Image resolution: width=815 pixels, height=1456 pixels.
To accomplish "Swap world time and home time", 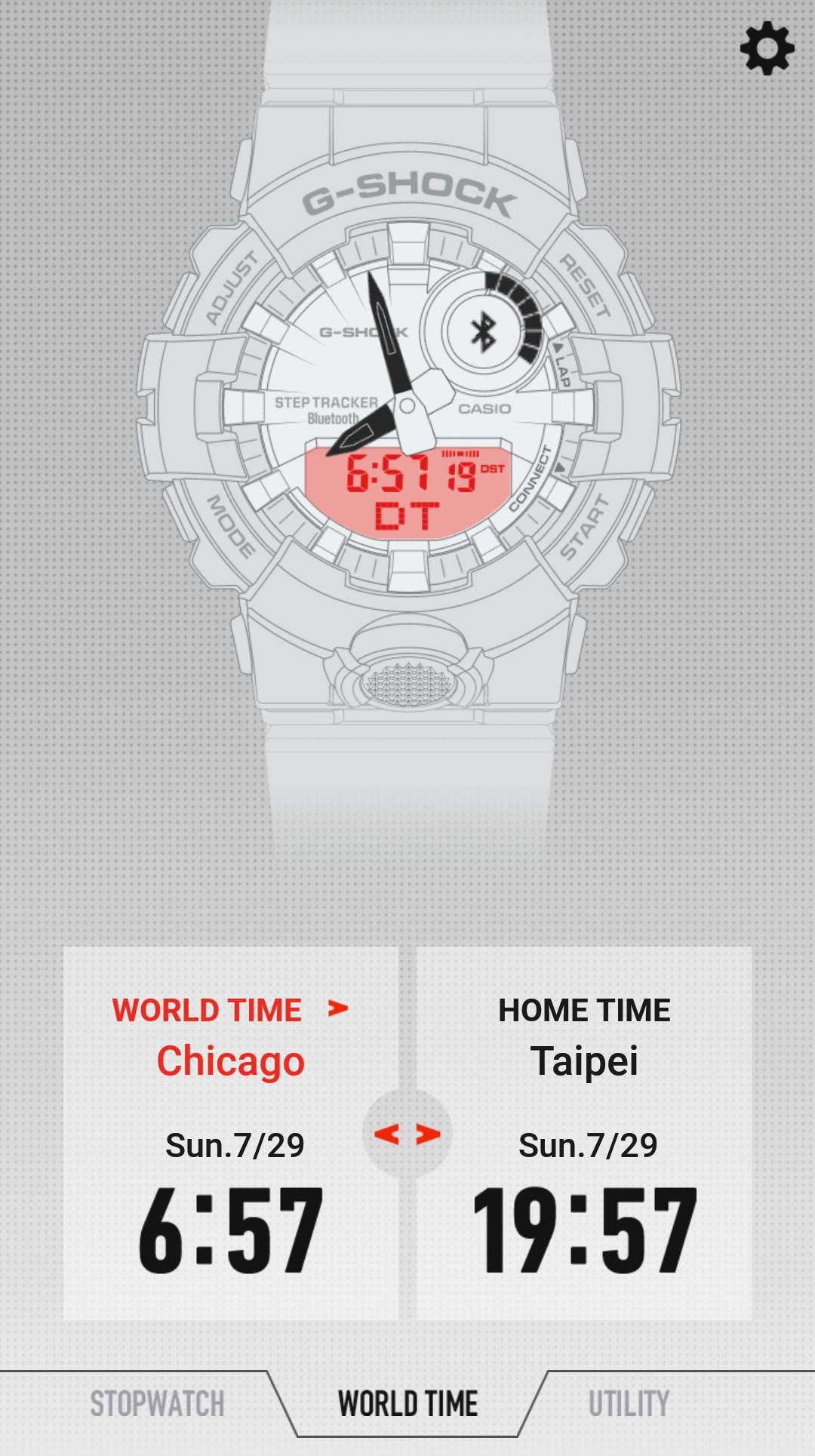I will pos(407,1134).
